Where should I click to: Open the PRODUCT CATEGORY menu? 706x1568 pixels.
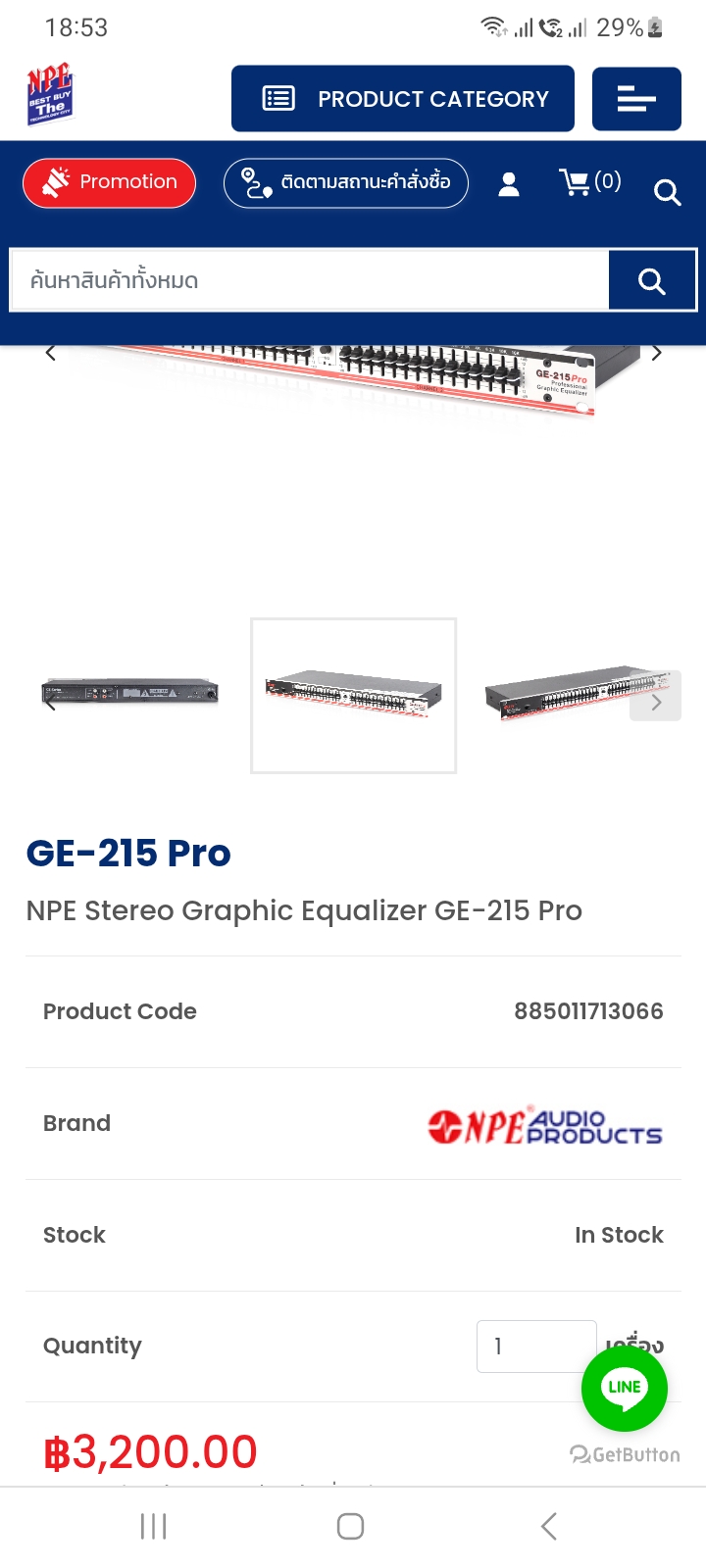402,99
